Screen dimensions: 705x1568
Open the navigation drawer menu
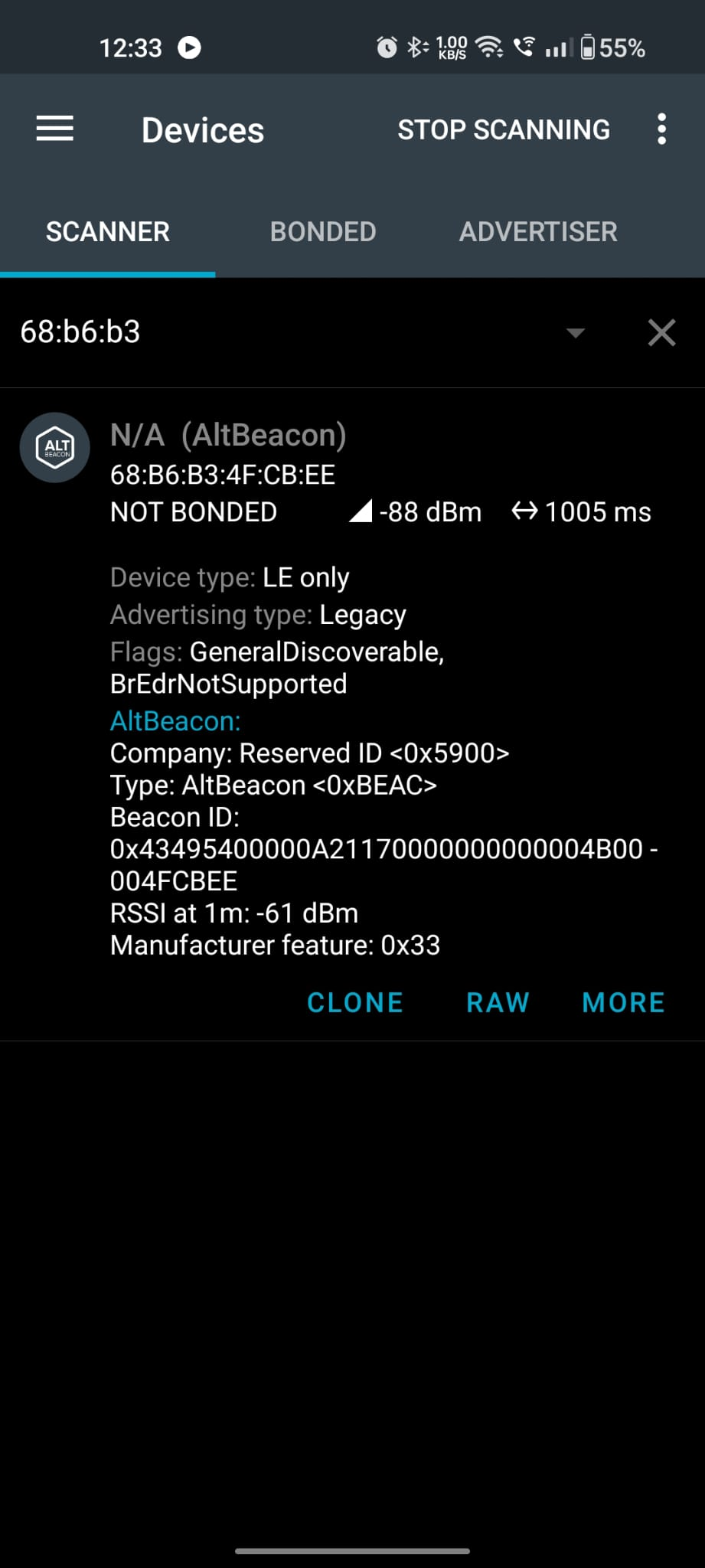click(x=54, y=129)
